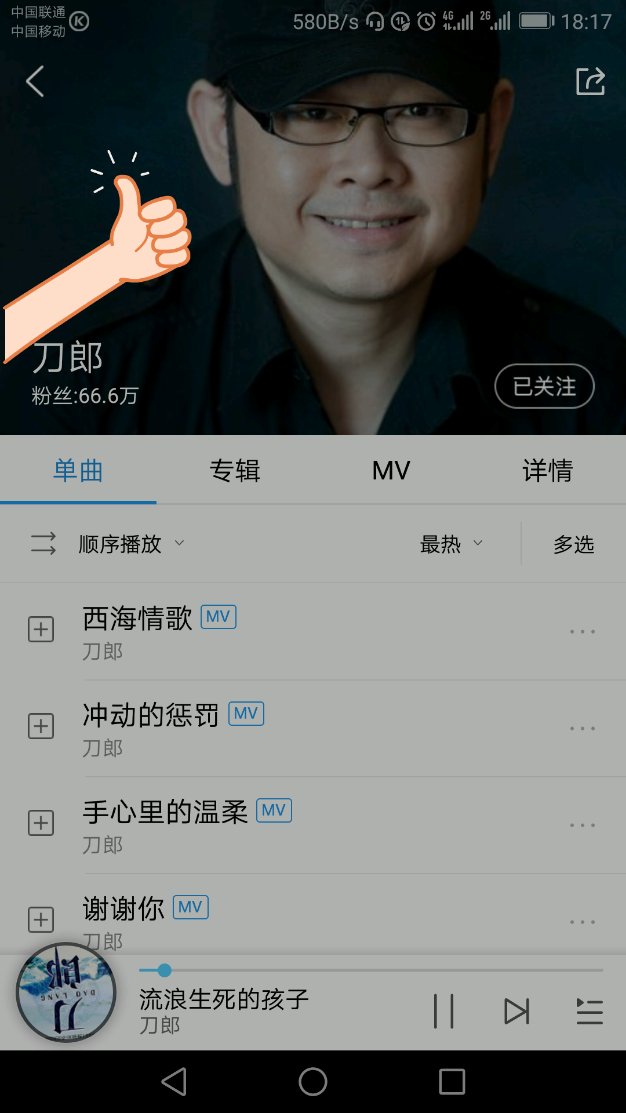Open the 详情 tab
626x1113 pixels.
[547, 471]
